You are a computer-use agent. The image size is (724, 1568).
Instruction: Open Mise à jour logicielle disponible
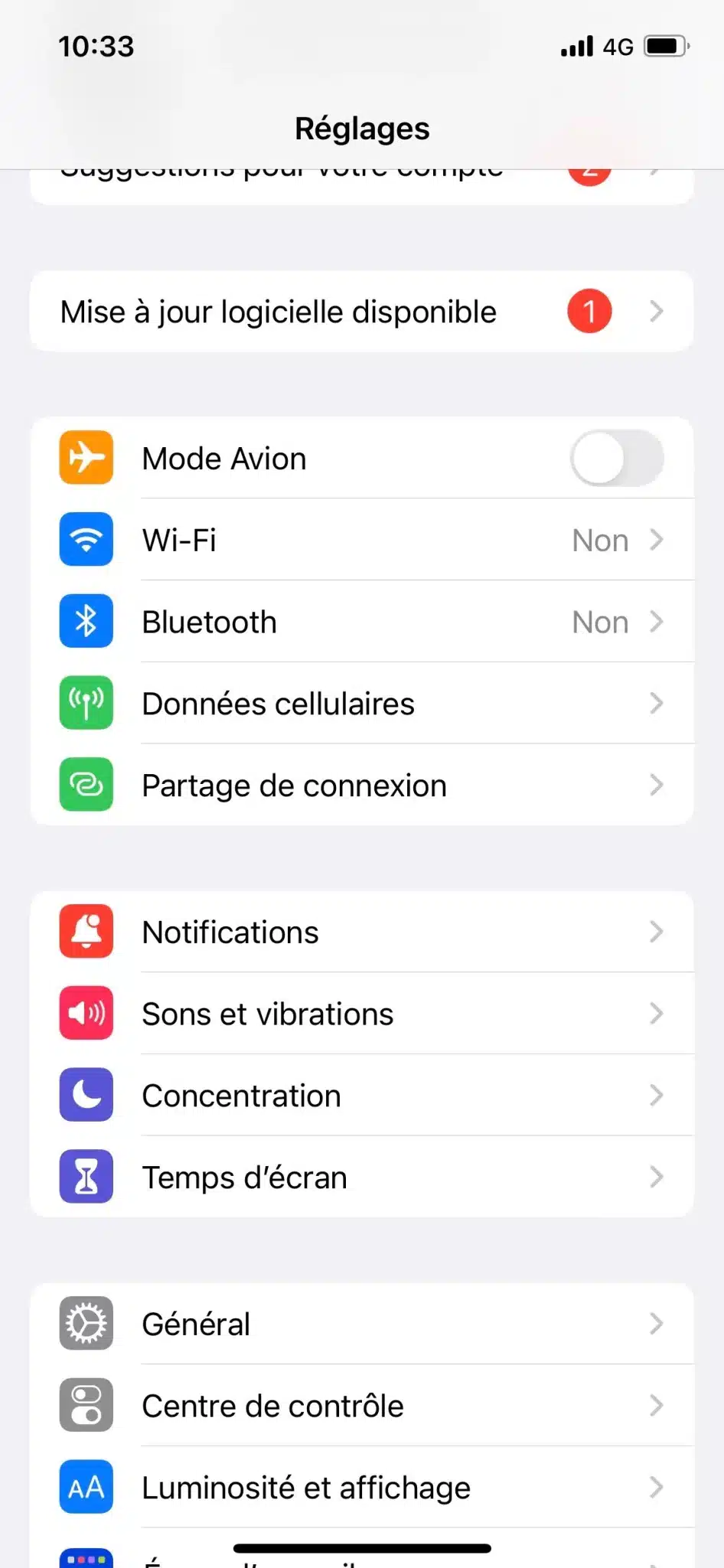click(361, 312)
